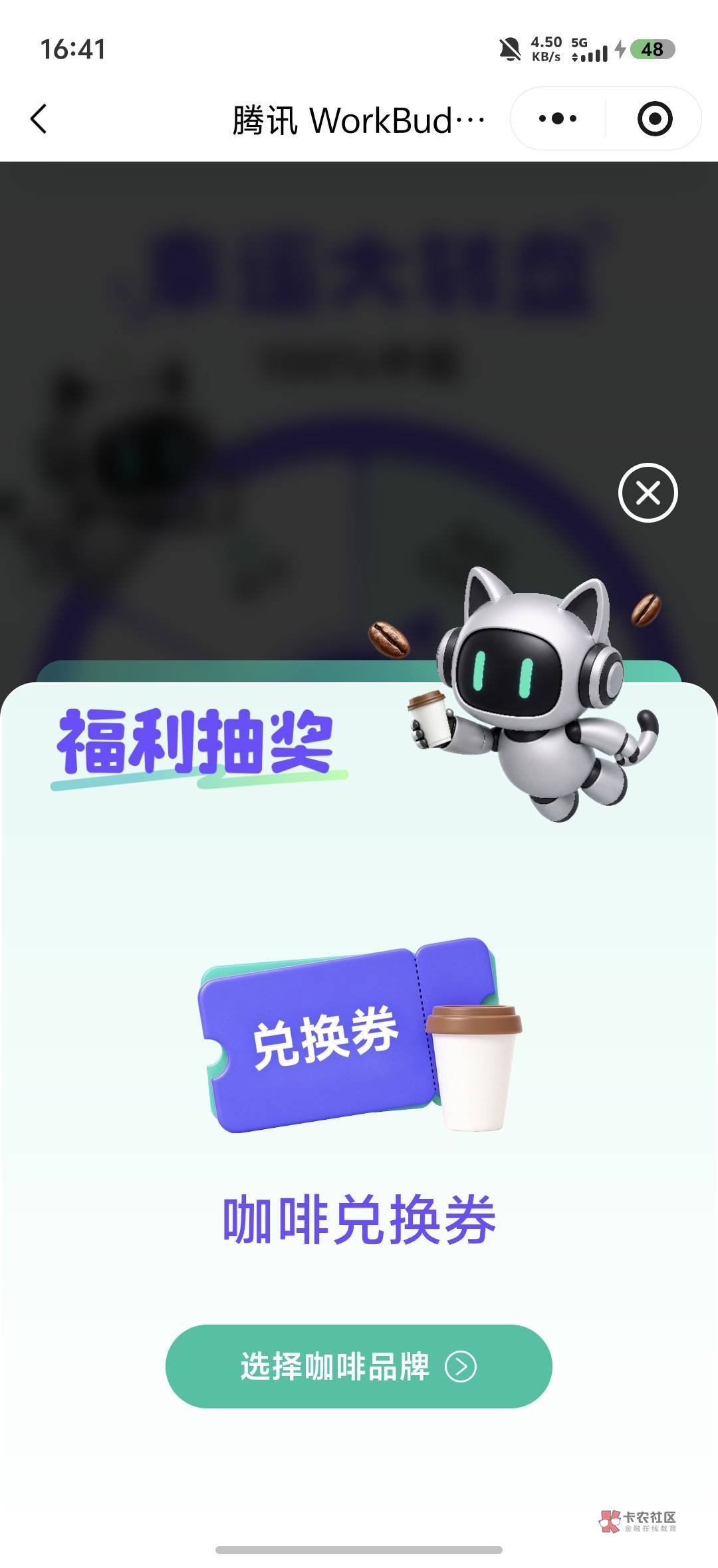The height and width of the screenshot is (1568, 718).
Task: Go back using the top-left arrow
Action: 39,119
